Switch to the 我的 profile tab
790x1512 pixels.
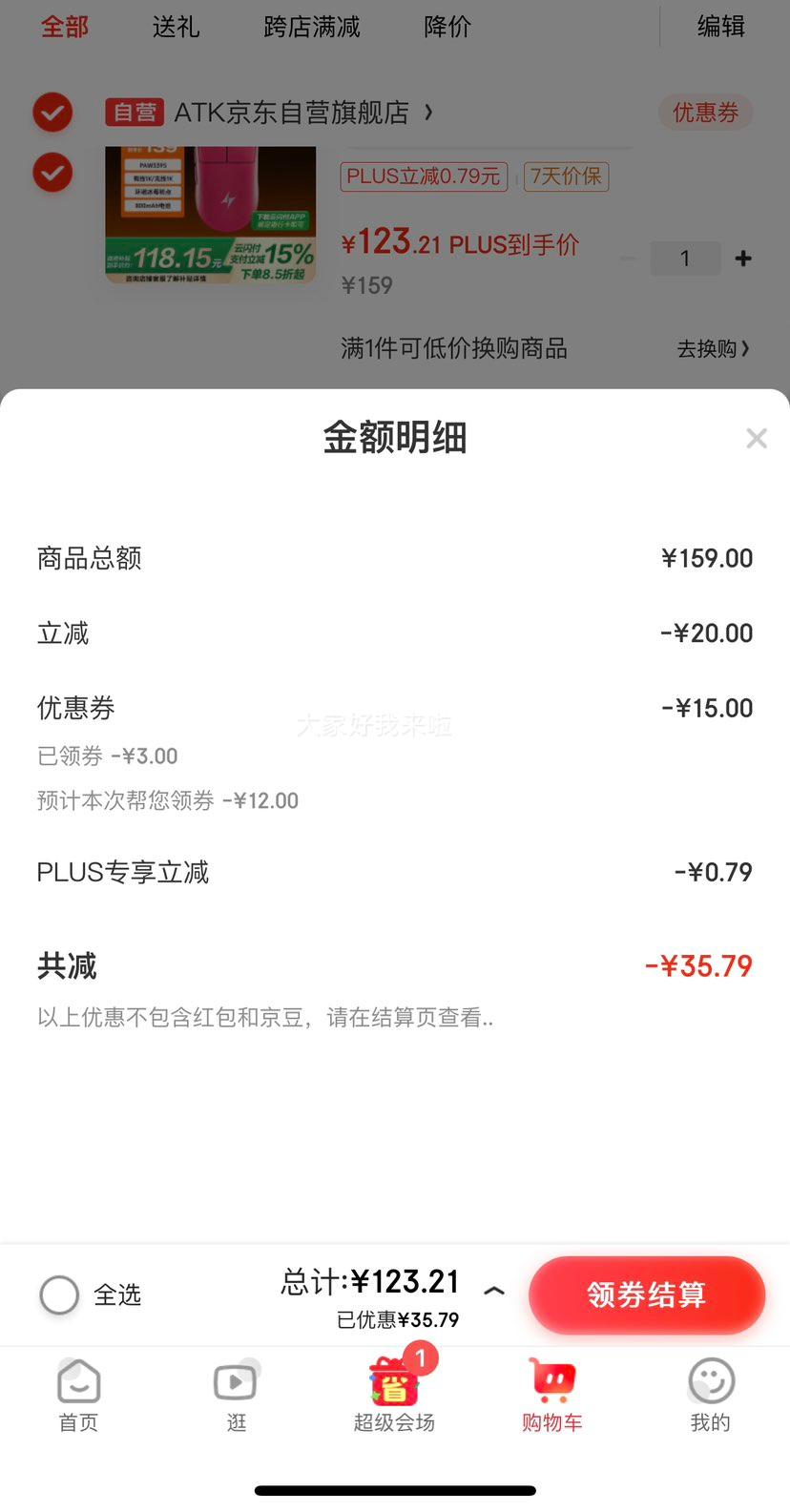pyautogui.click(x=711, y=1396)
